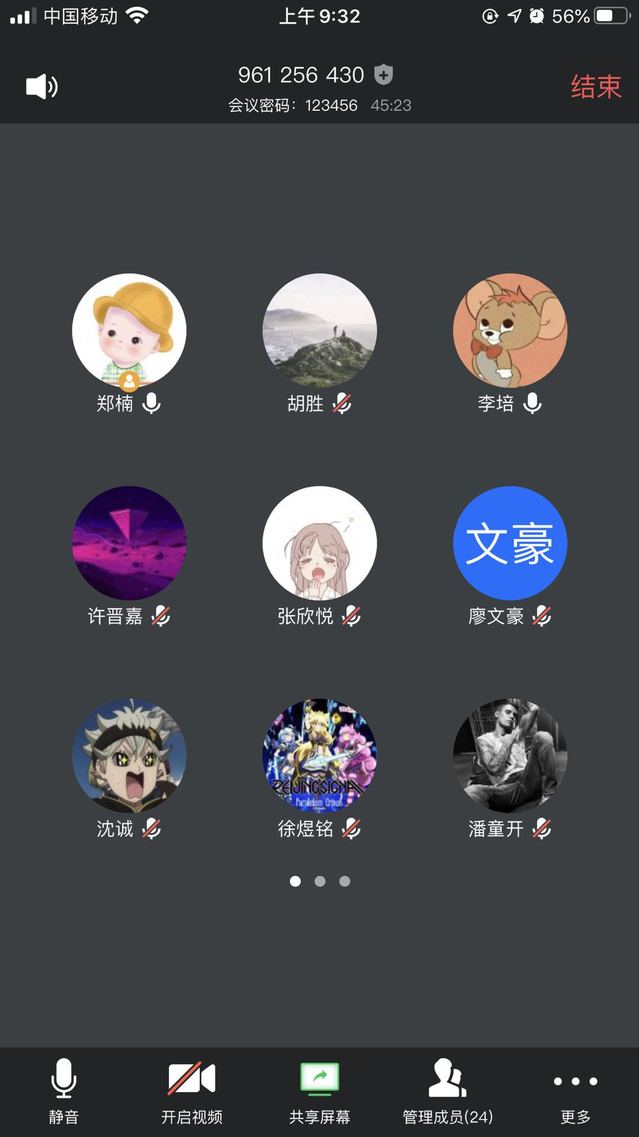The height and width of the screenshot is (1137, 639).
Task: Select participant 沈诚's avatar
Action: 129,755
